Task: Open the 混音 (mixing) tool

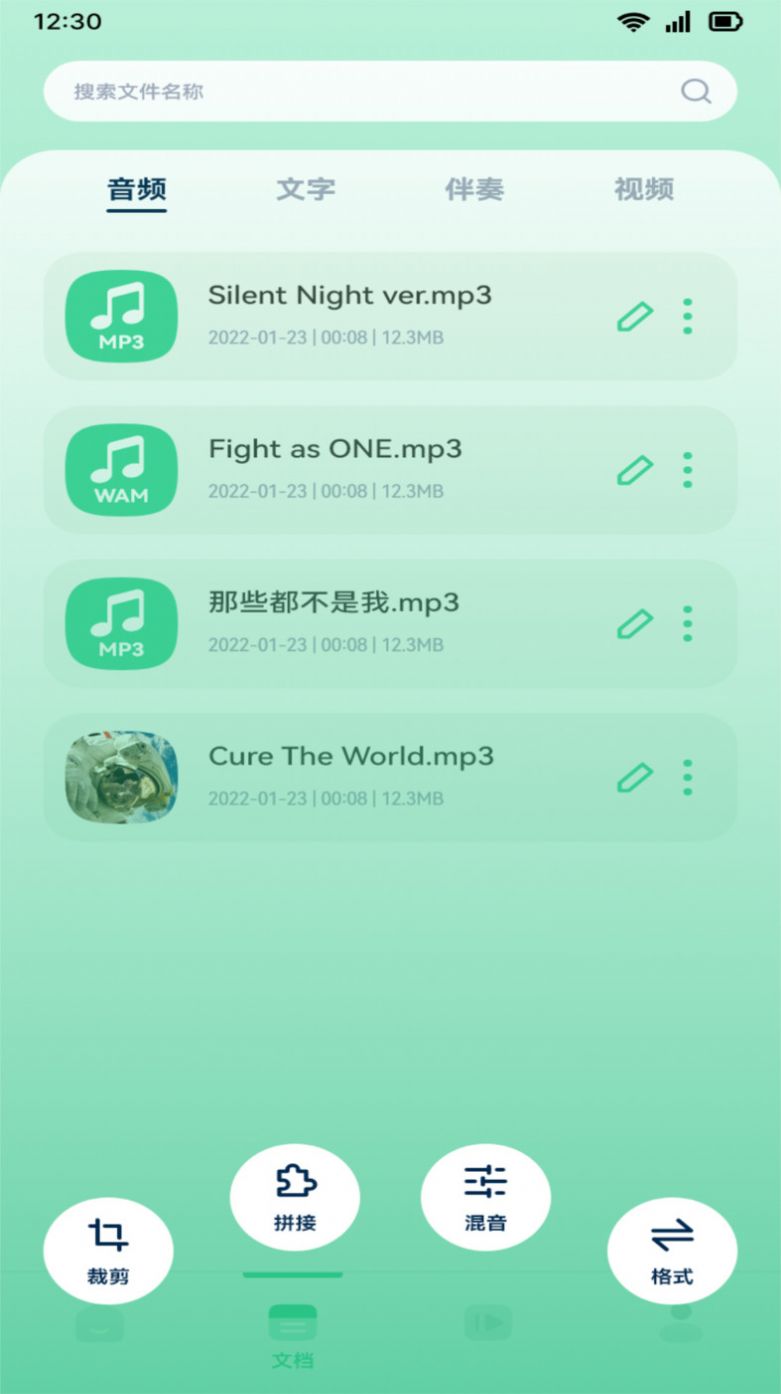Action: tap(486, 1196)
